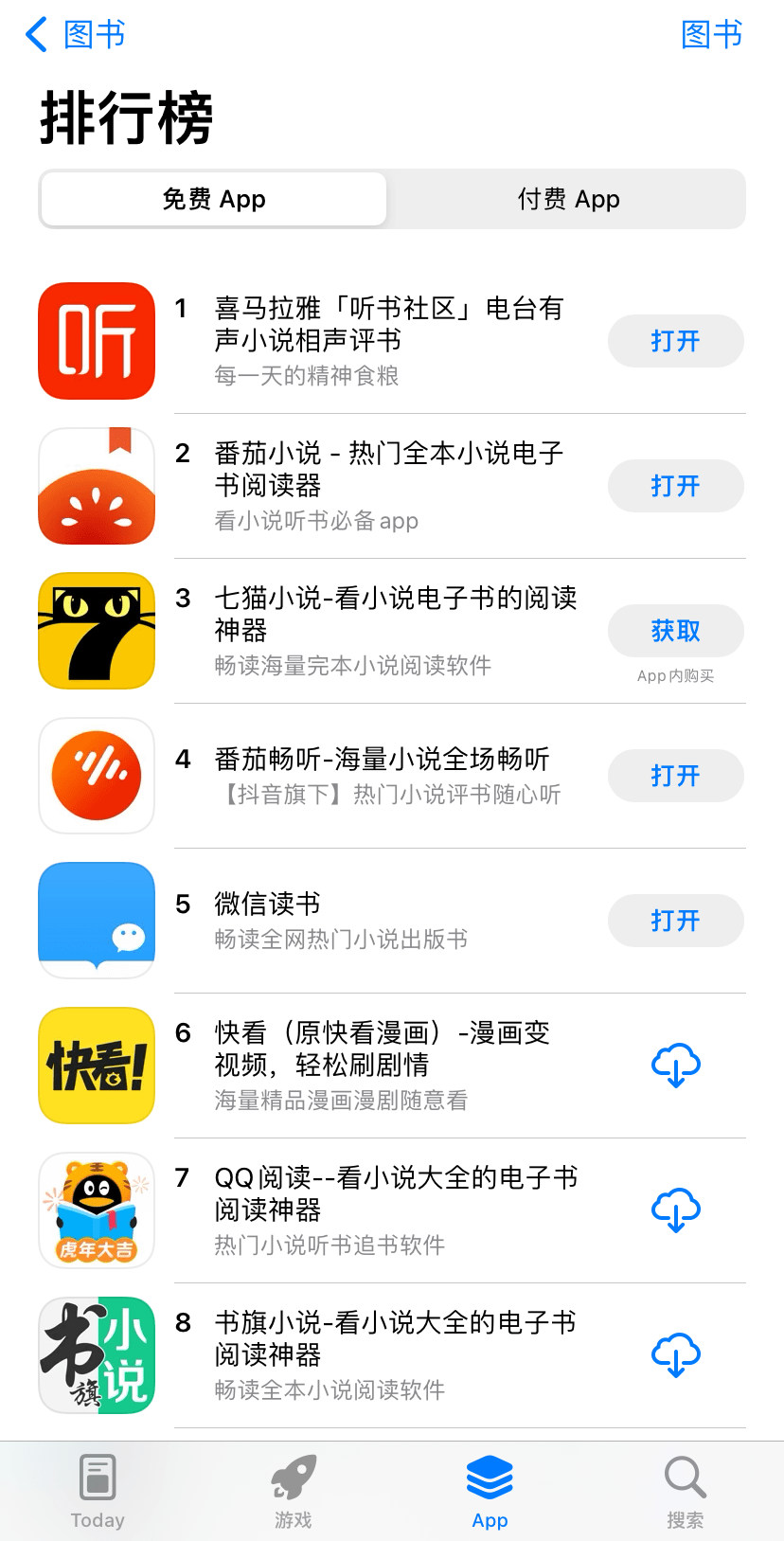Switch to the 付费 App segment

(567, 199)
